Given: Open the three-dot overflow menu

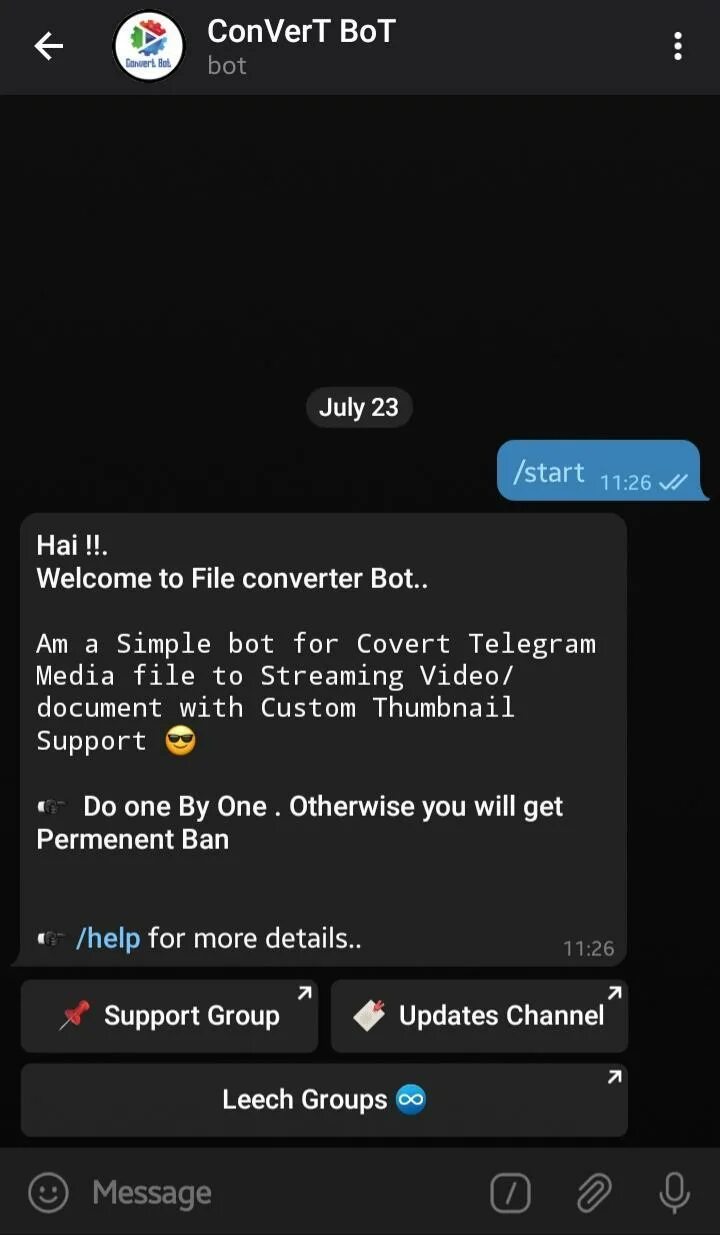Looking at the screenshot, I should pyautogui.click(x=678, y=46).
